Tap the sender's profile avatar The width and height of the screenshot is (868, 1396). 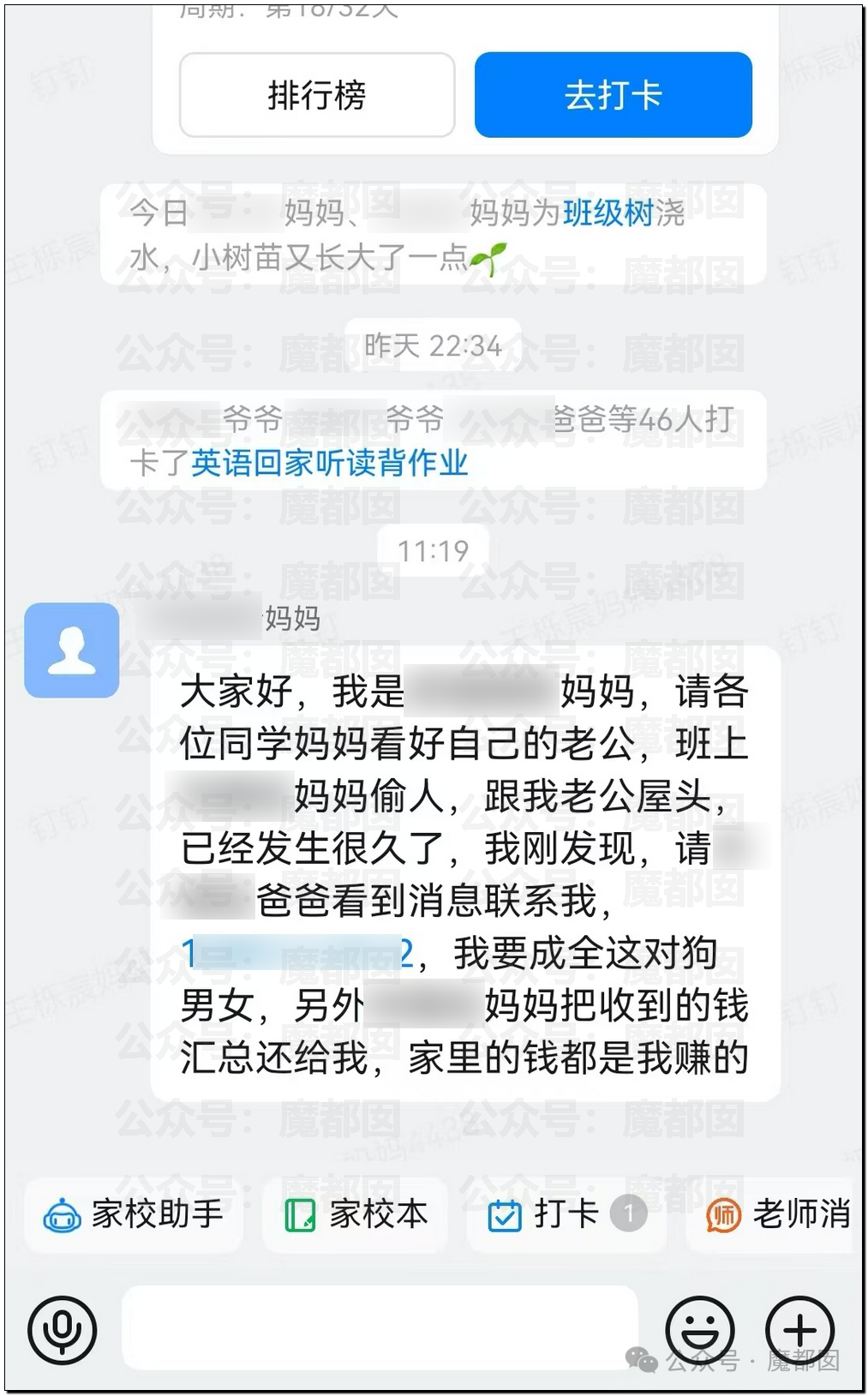[72, 650]
